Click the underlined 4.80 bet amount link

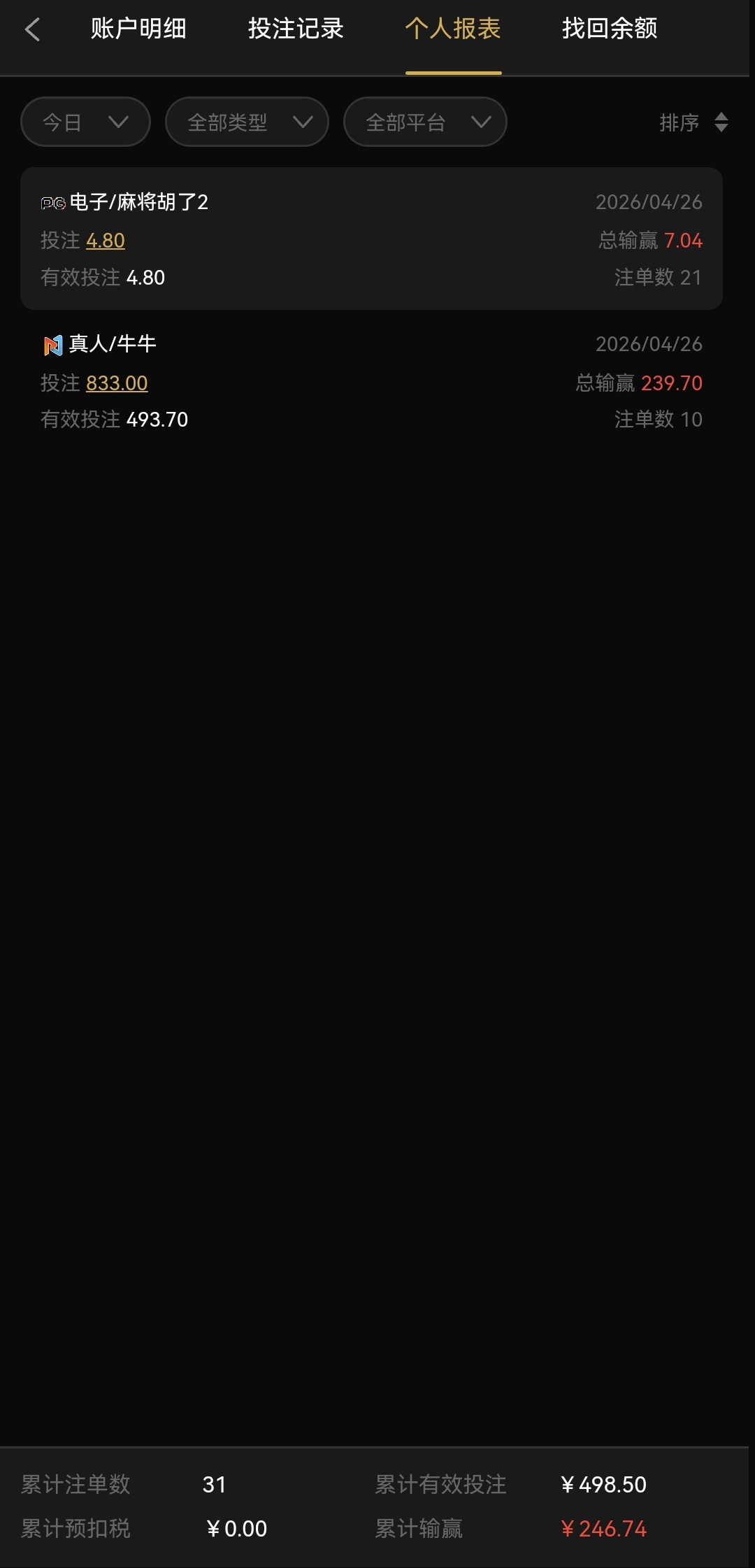click(x=106, y=240)
